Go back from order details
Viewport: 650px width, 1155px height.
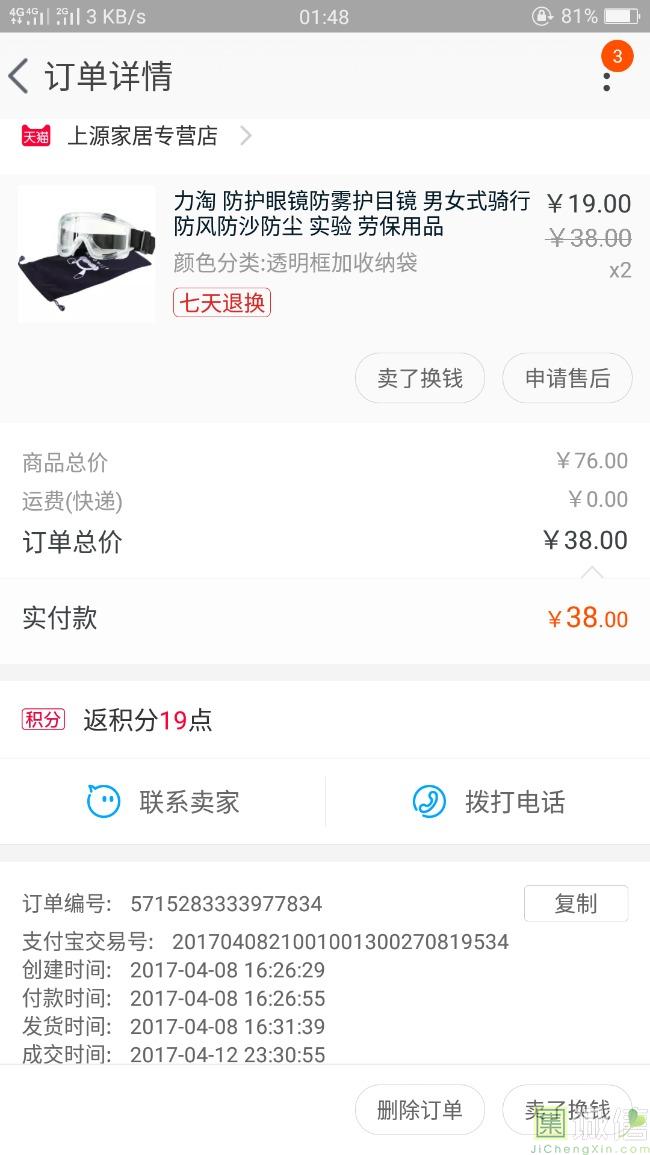click(x=20, y=76)
